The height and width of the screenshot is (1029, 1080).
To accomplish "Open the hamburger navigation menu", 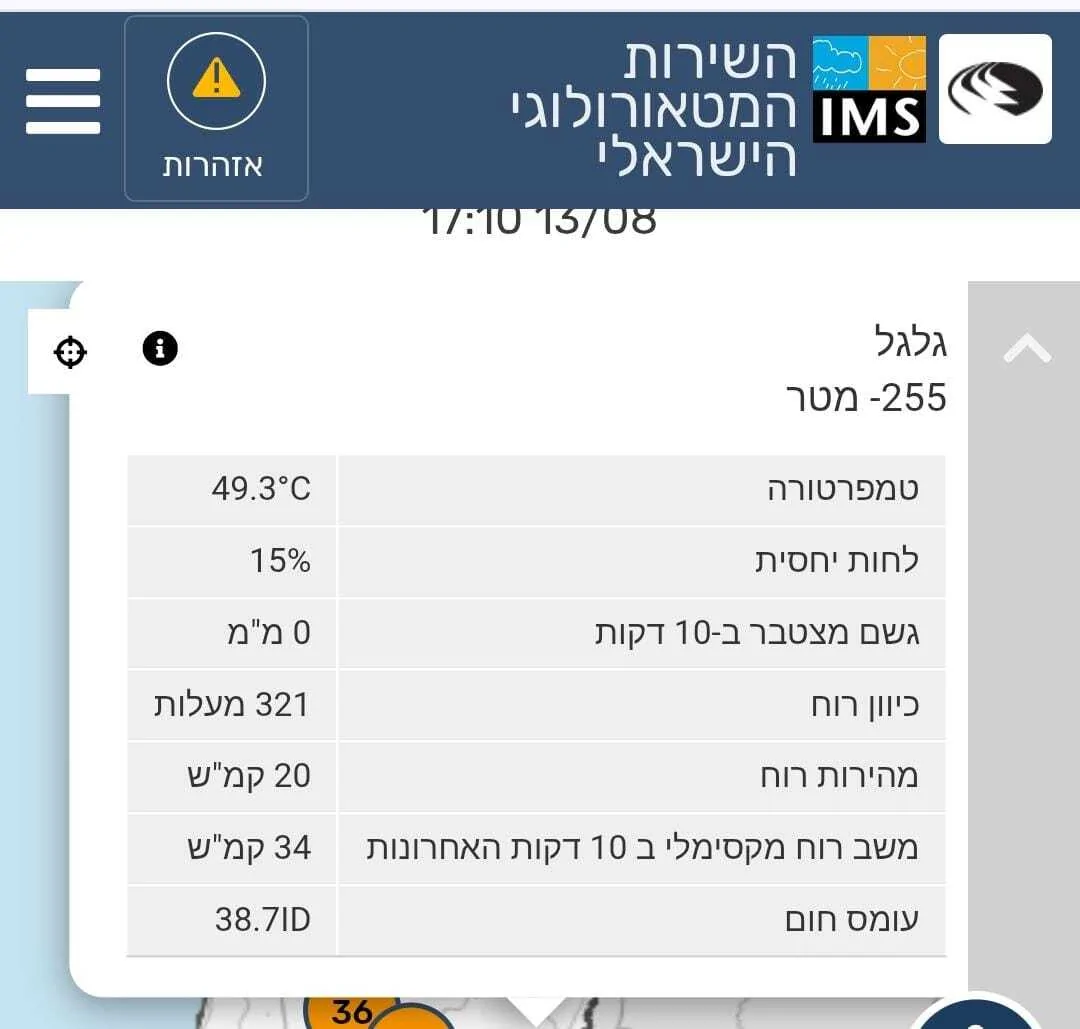I will click(x=63, y=102).
